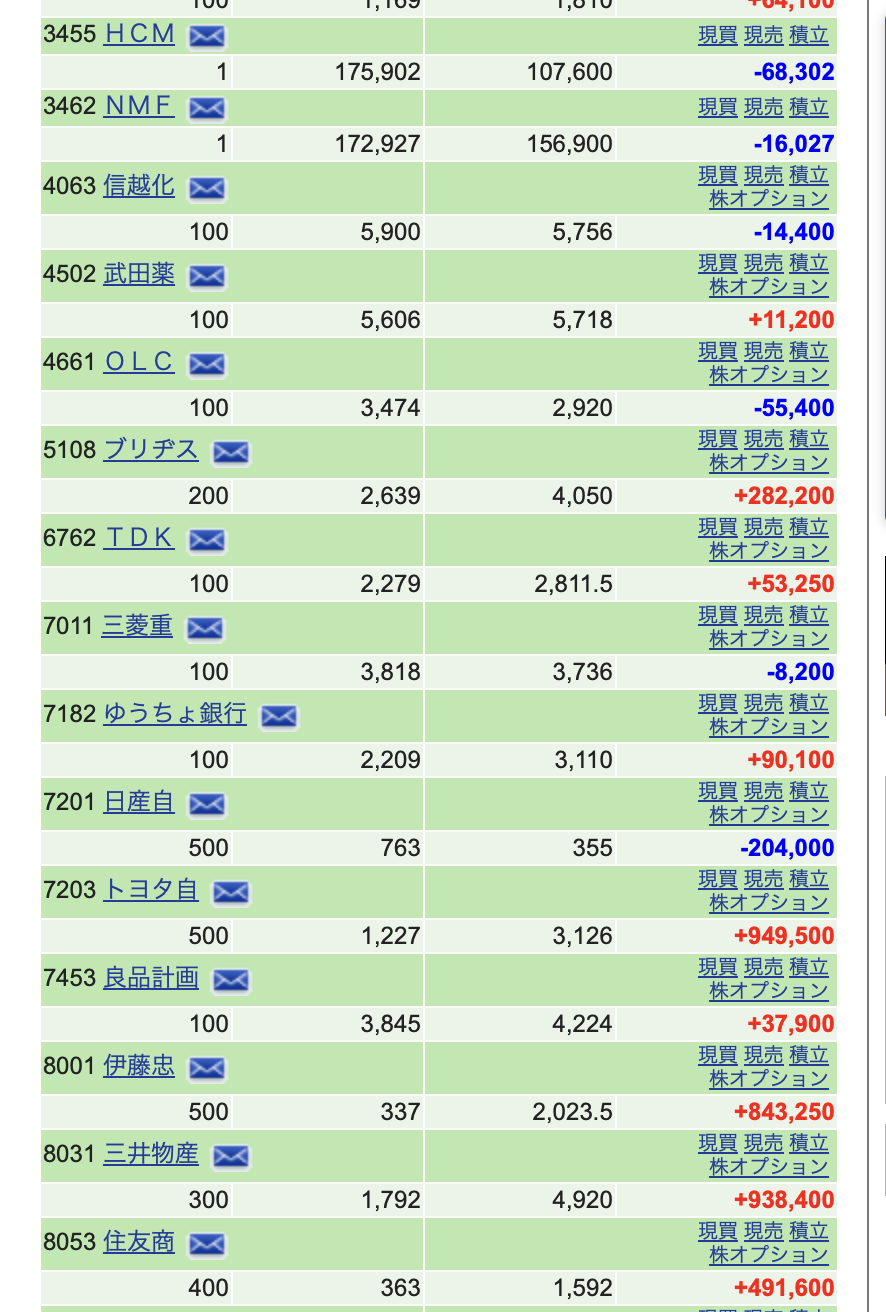886x1312 pixels.
Task: Select 積立 for 住友商
Action: tap(809, 1231)
